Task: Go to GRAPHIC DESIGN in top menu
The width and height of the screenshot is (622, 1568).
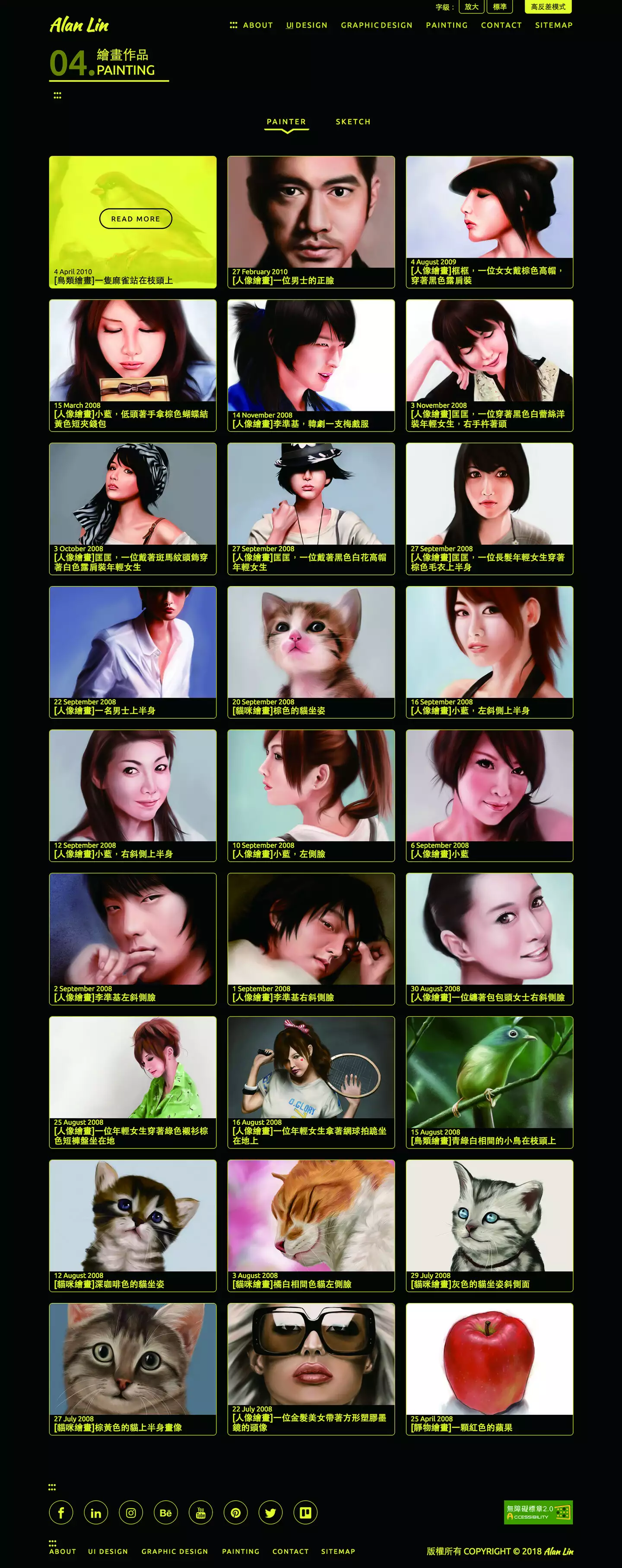Action: (377, 25)
